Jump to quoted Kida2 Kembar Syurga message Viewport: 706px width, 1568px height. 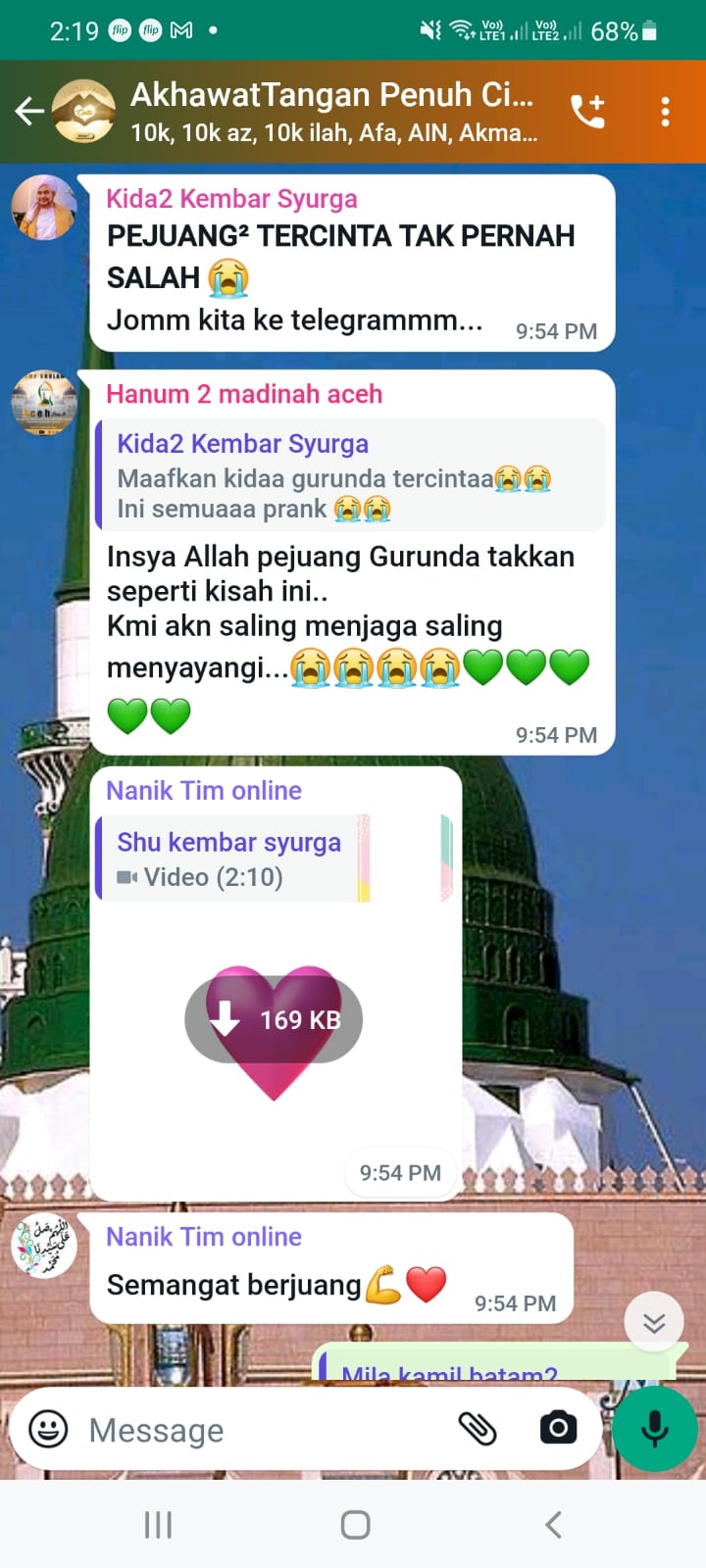[x=350, y=475]
